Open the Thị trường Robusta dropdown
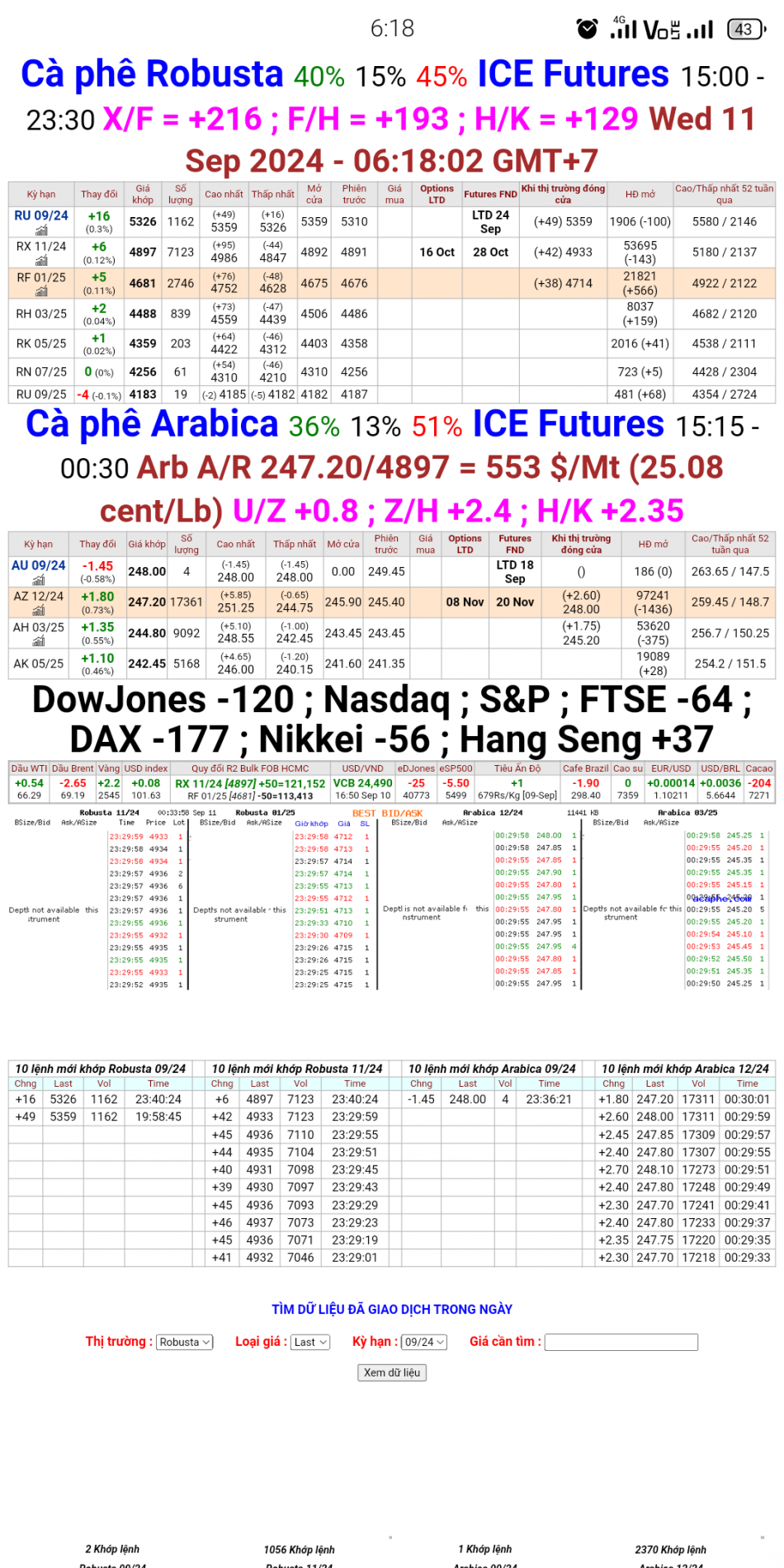The height and width of the screenshot is (1568, 784). pyautogui.click(x=185, y=1342)
